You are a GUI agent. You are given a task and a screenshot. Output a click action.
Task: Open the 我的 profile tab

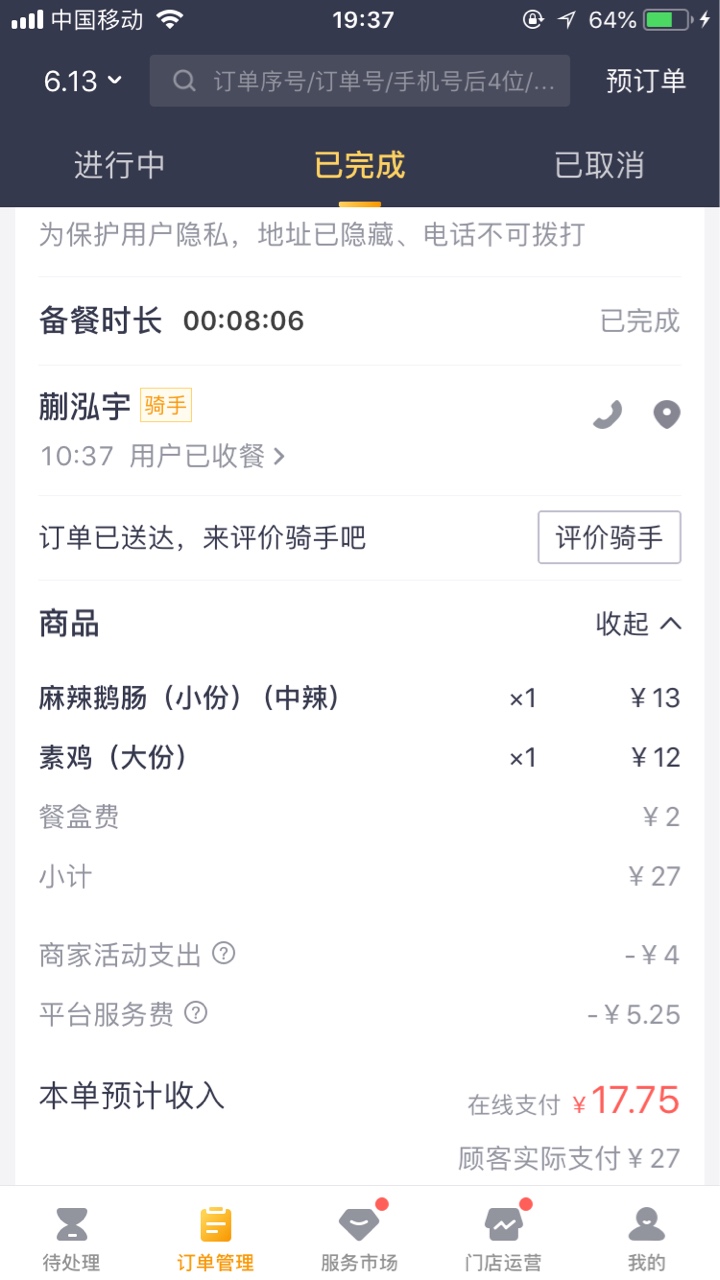click(x=647, y=1238)
